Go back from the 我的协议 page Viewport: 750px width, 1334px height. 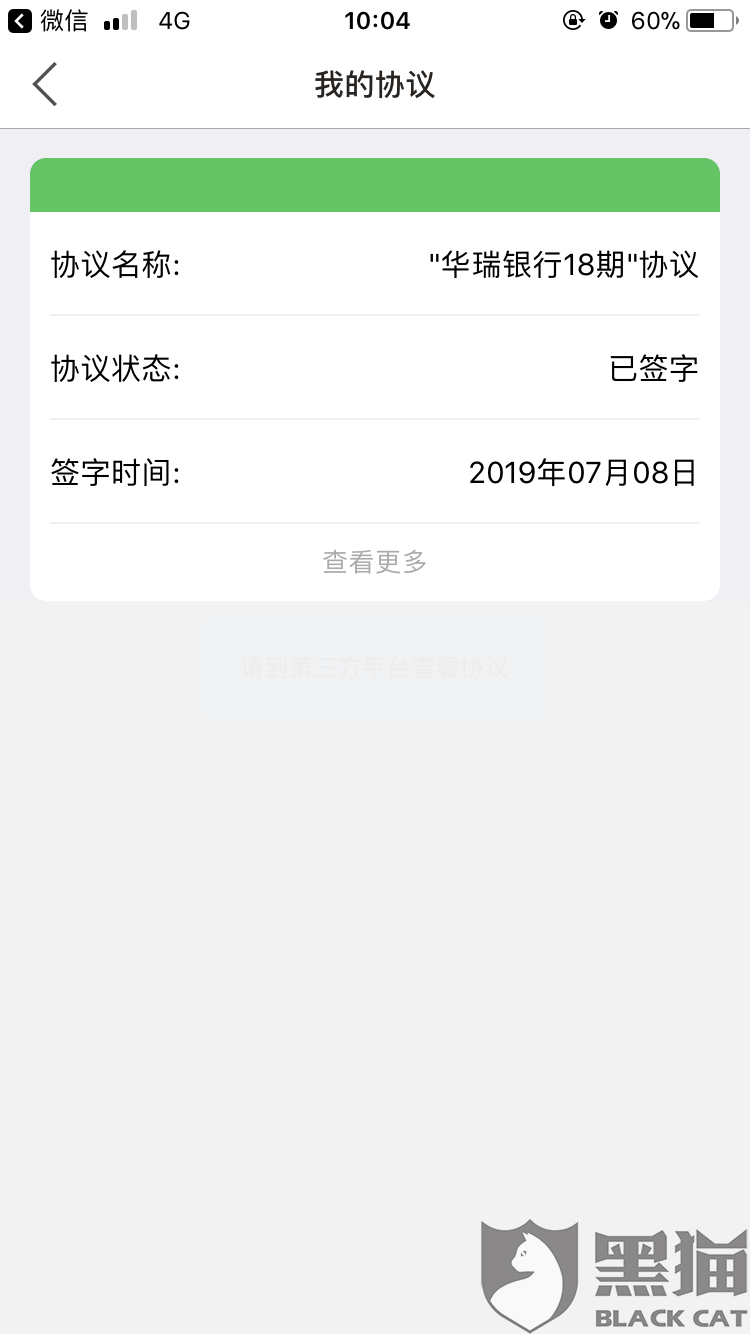click(45, 84)
